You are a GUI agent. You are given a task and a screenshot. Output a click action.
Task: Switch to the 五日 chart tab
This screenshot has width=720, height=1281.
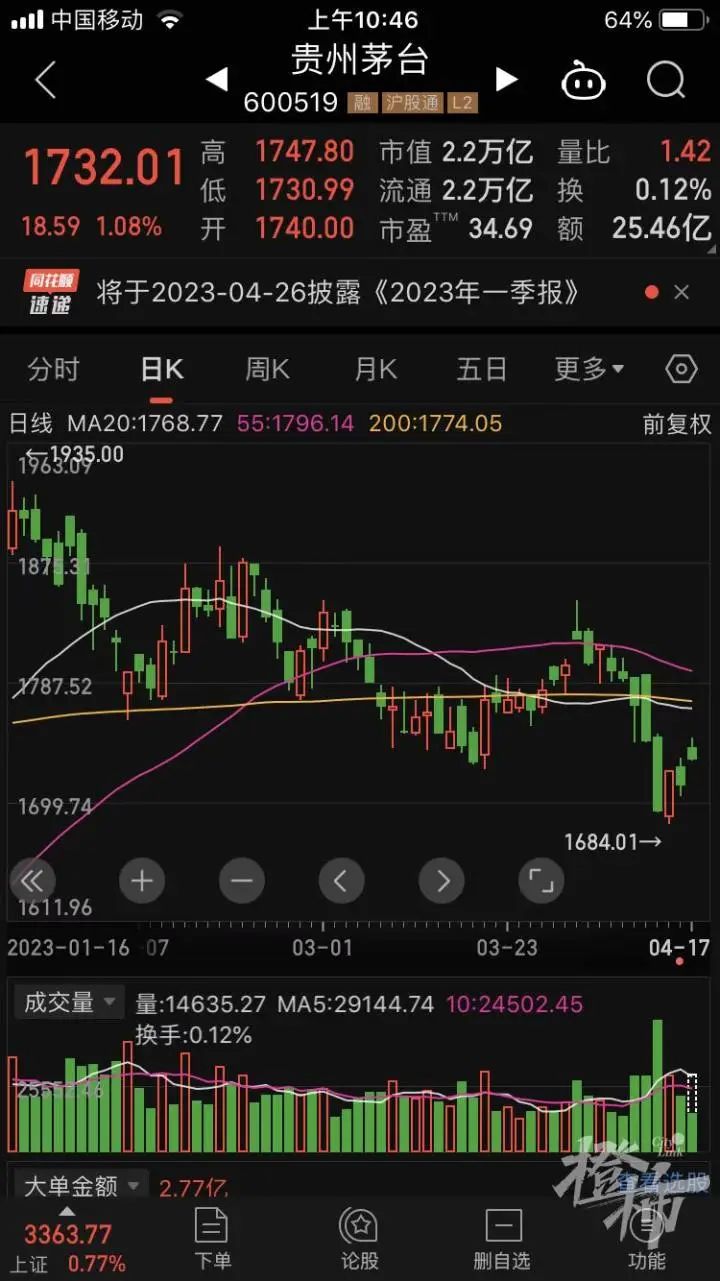coord(482,370)
